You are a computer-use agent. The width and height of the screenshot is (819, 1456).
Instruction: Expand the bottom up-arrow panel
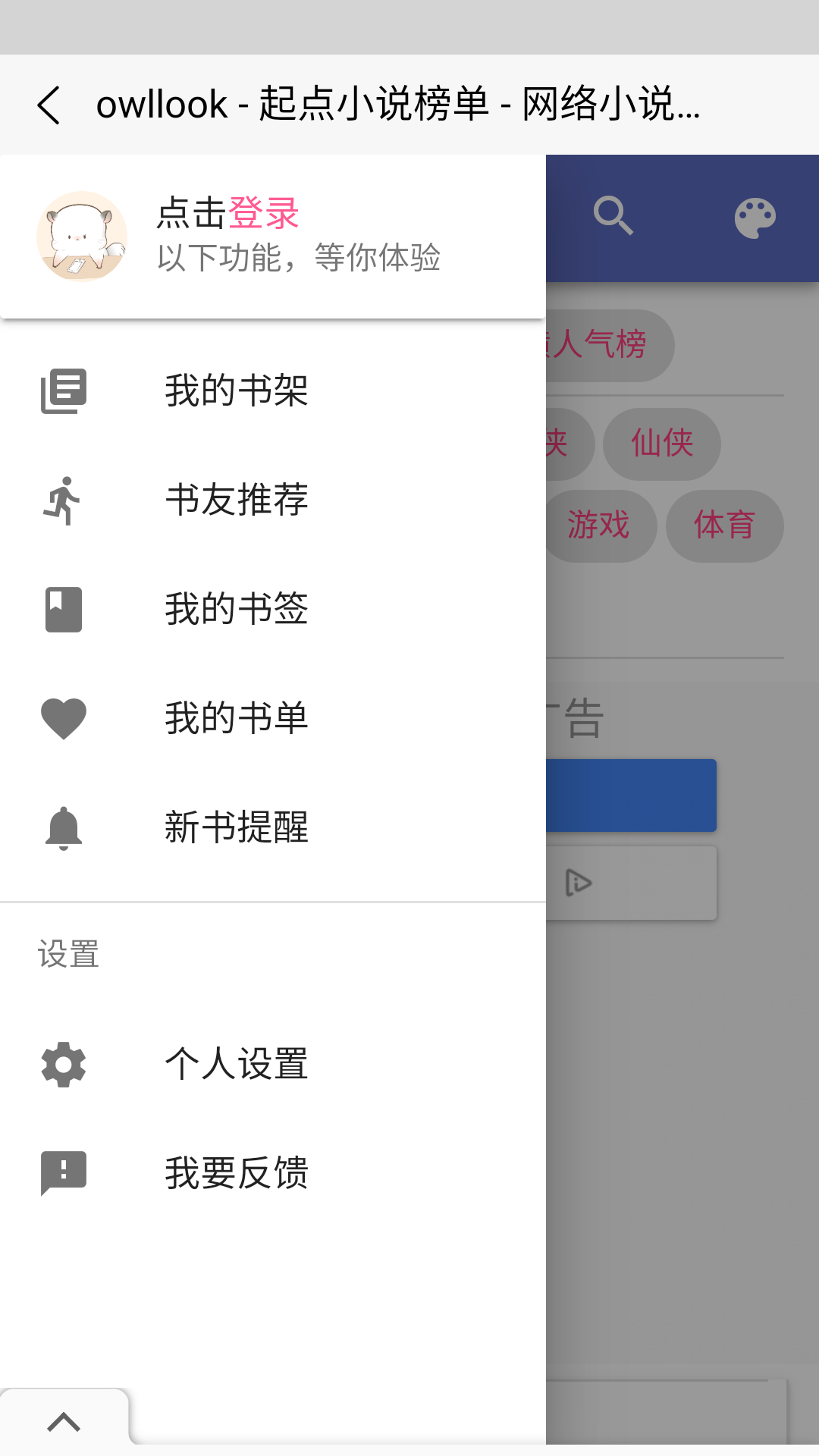click(64, 1422)
